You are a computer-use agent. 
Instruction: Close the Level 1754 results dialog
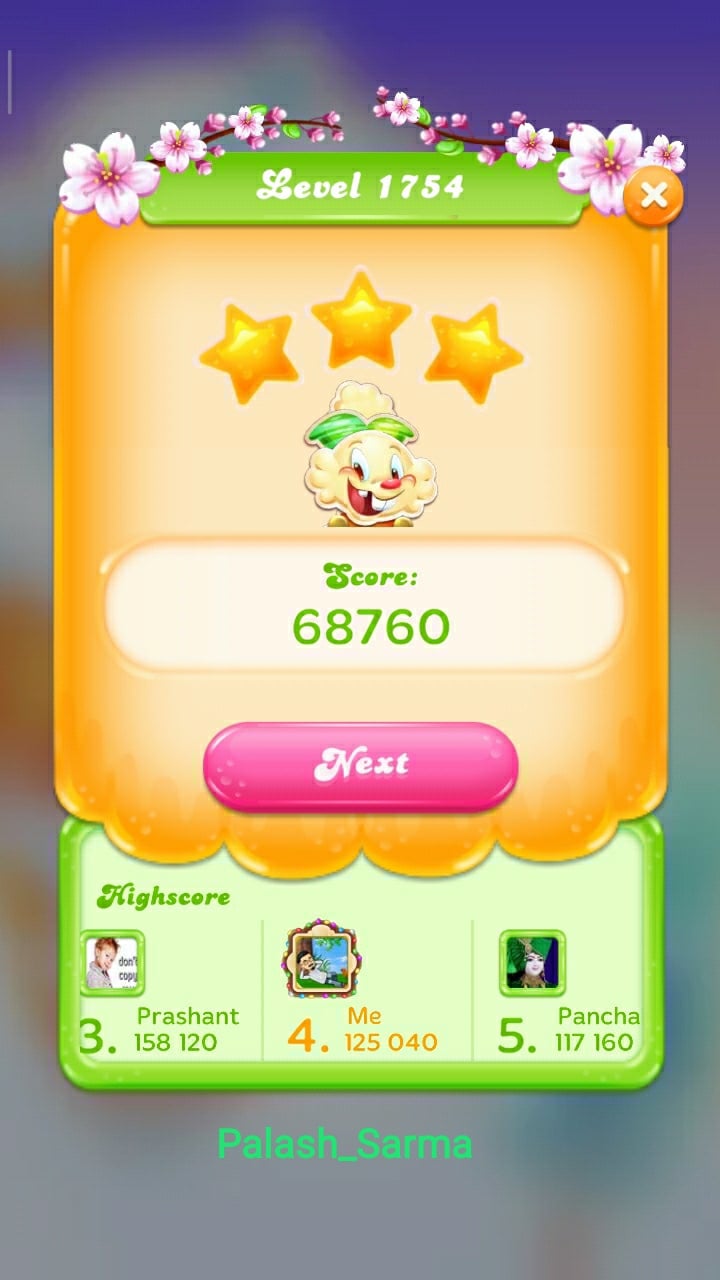(653, 195)
